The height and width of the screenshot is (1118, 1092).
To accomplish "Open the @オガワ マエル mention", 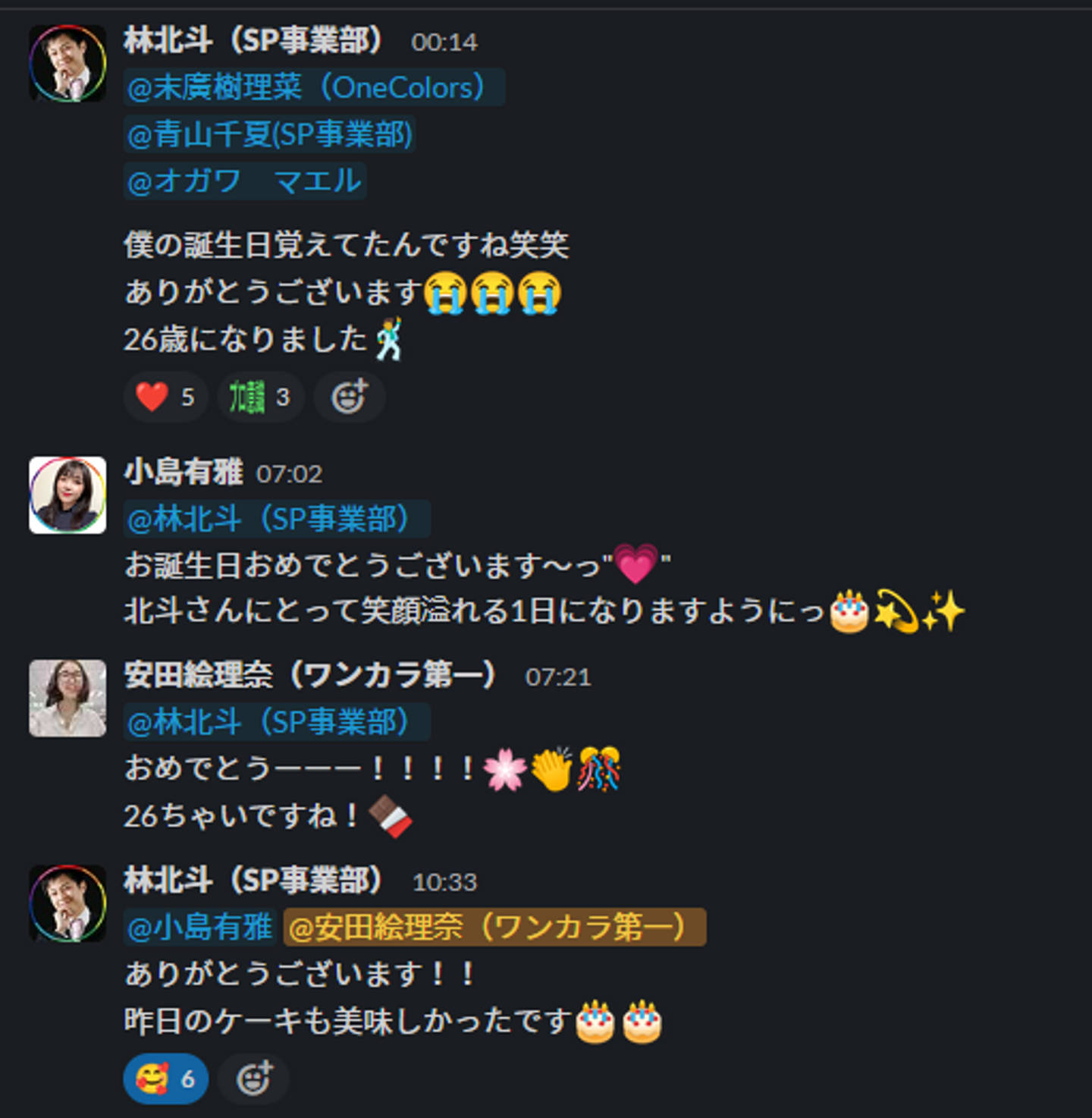I will pos(244,181).
